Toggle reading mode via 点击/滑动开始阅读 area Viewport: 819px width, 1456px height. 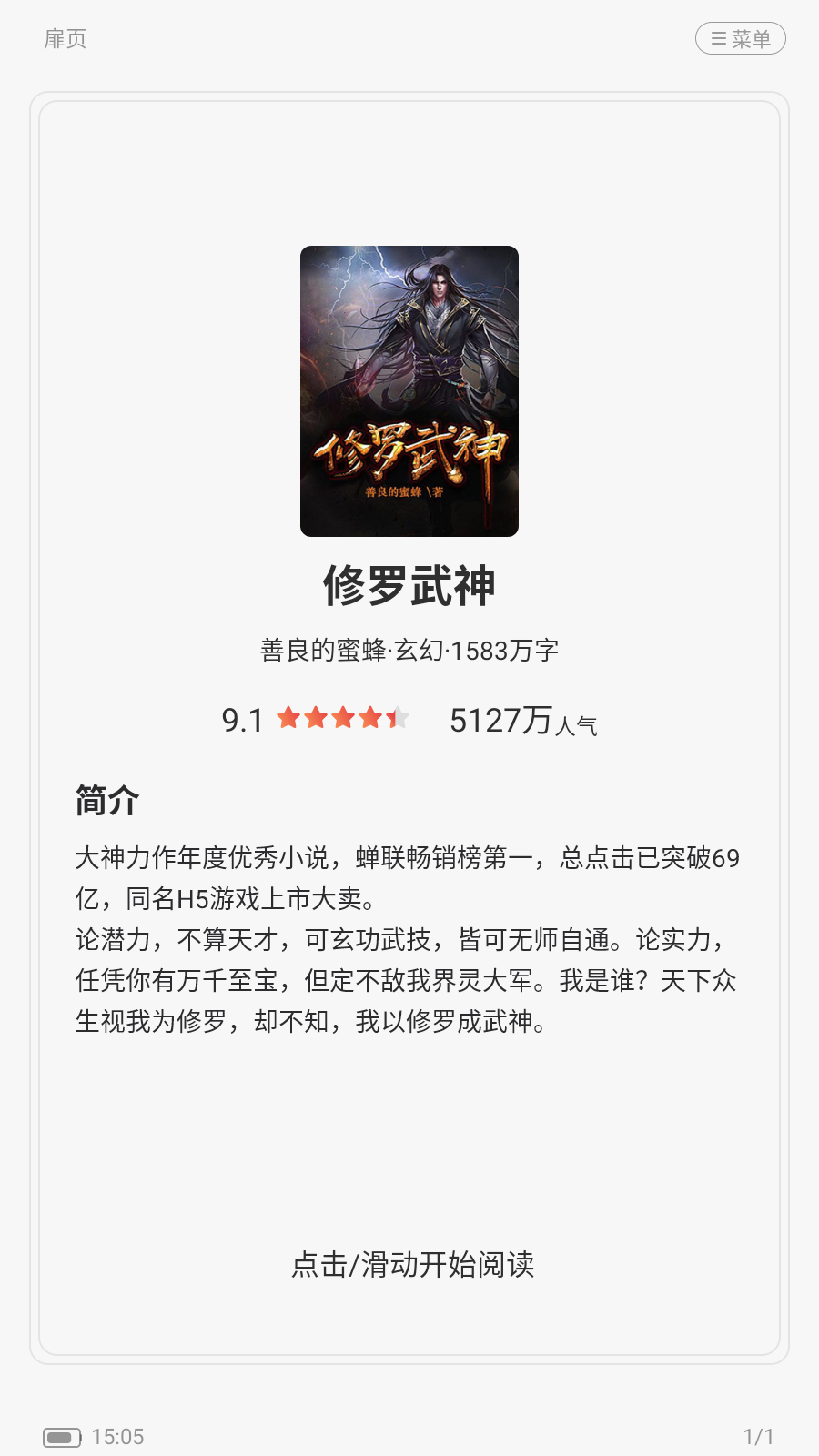click(x=415, y=1264)
